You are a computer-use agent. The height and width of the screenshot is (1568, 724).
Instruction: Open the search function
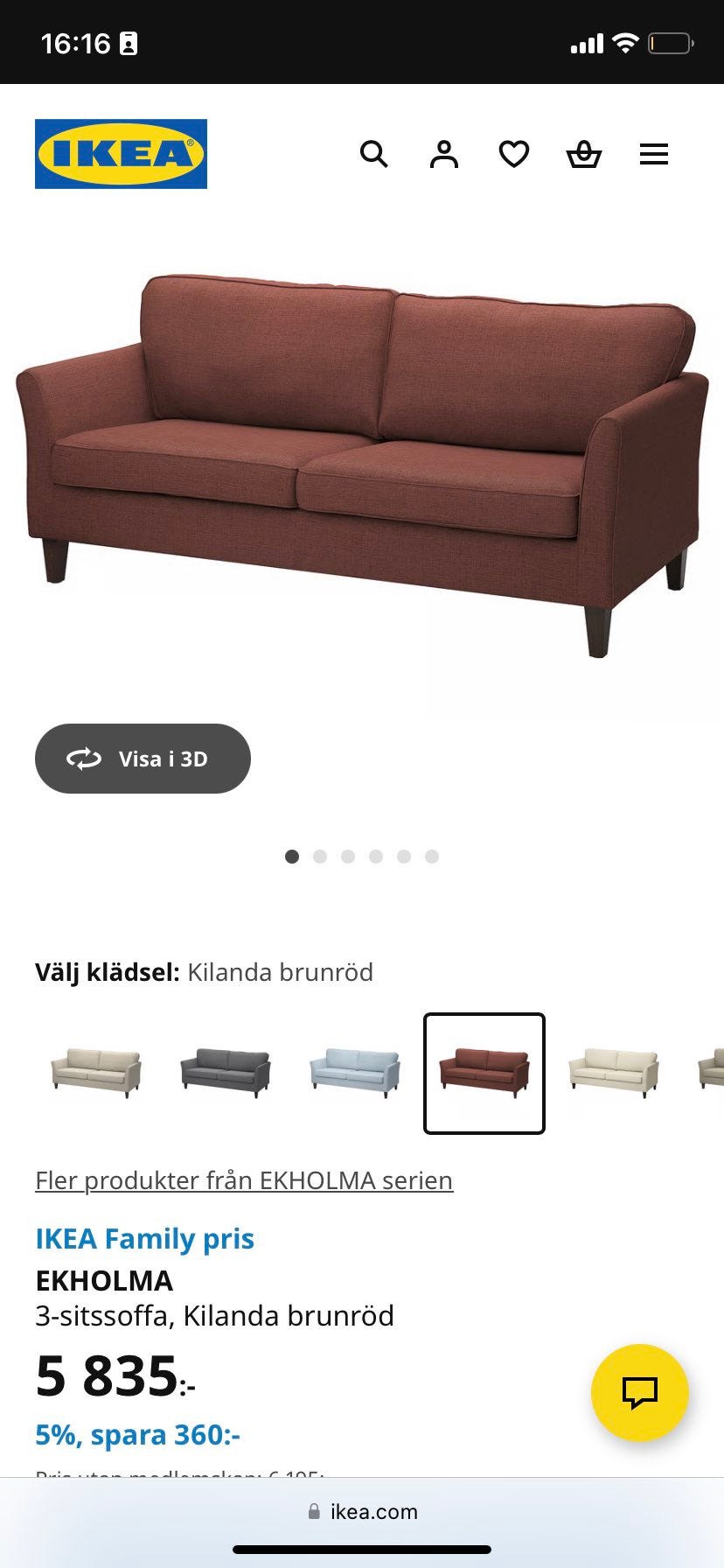click(374, 154)
